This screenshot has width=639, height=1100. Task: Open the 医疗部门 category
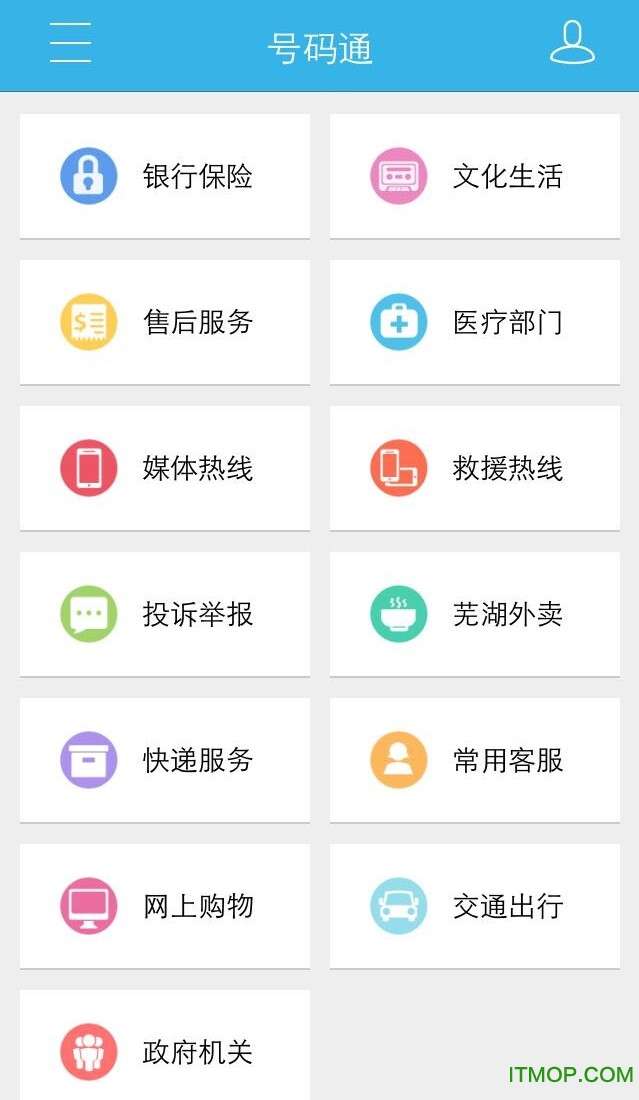475,322
